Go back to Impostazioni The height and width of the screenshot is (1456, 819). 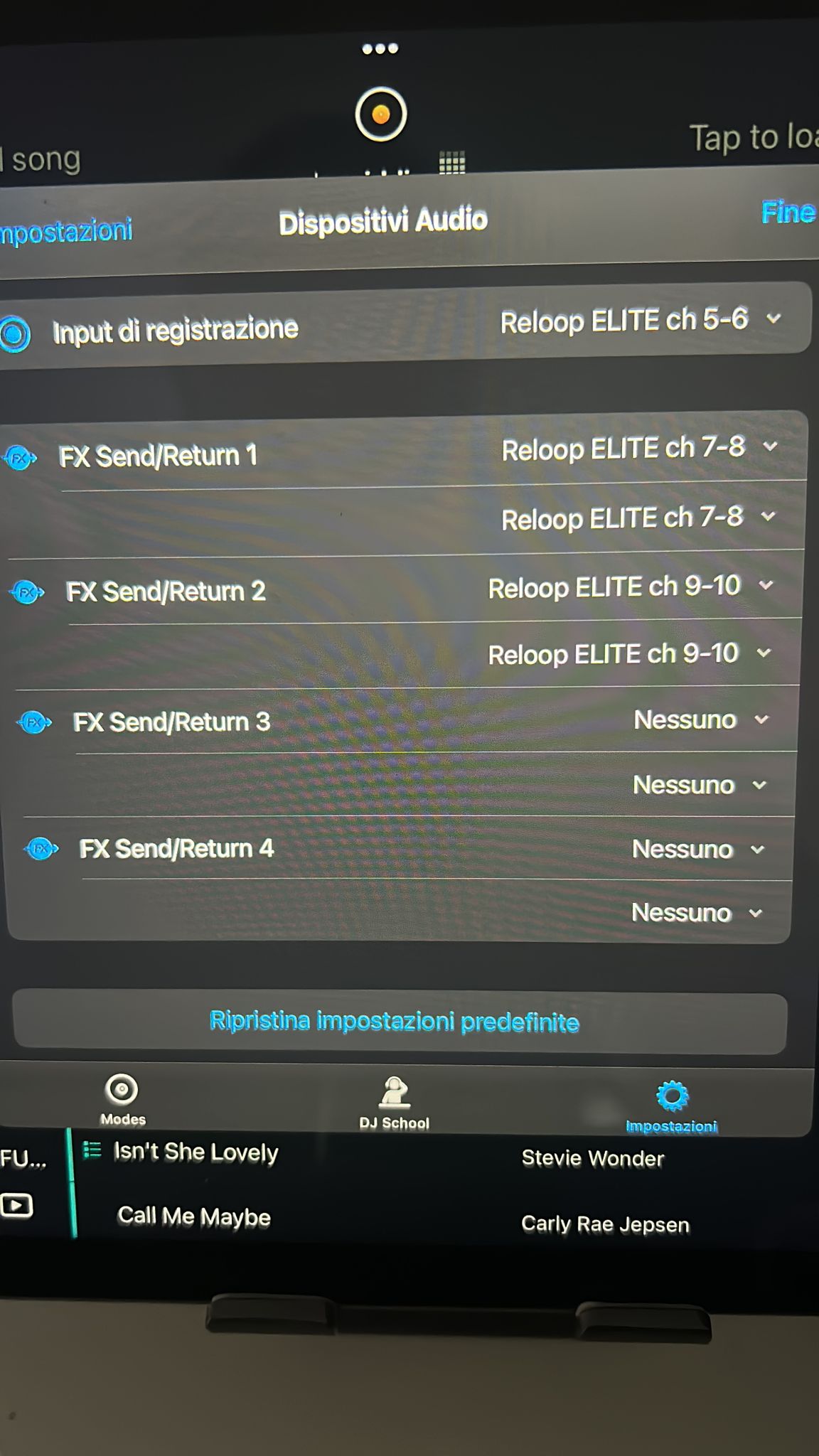point(66,232)
